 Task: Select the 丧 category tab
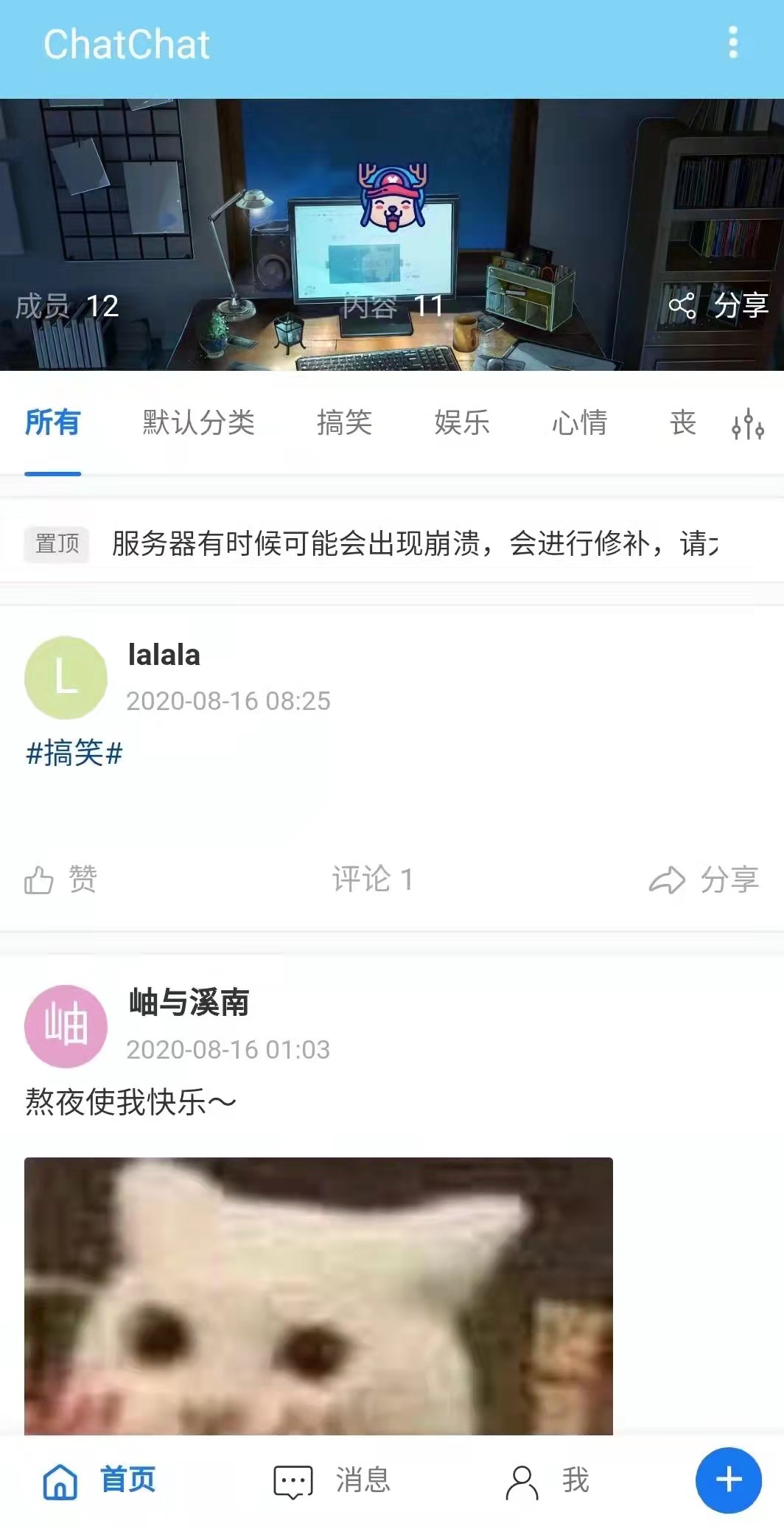click(x=682, y=422)
